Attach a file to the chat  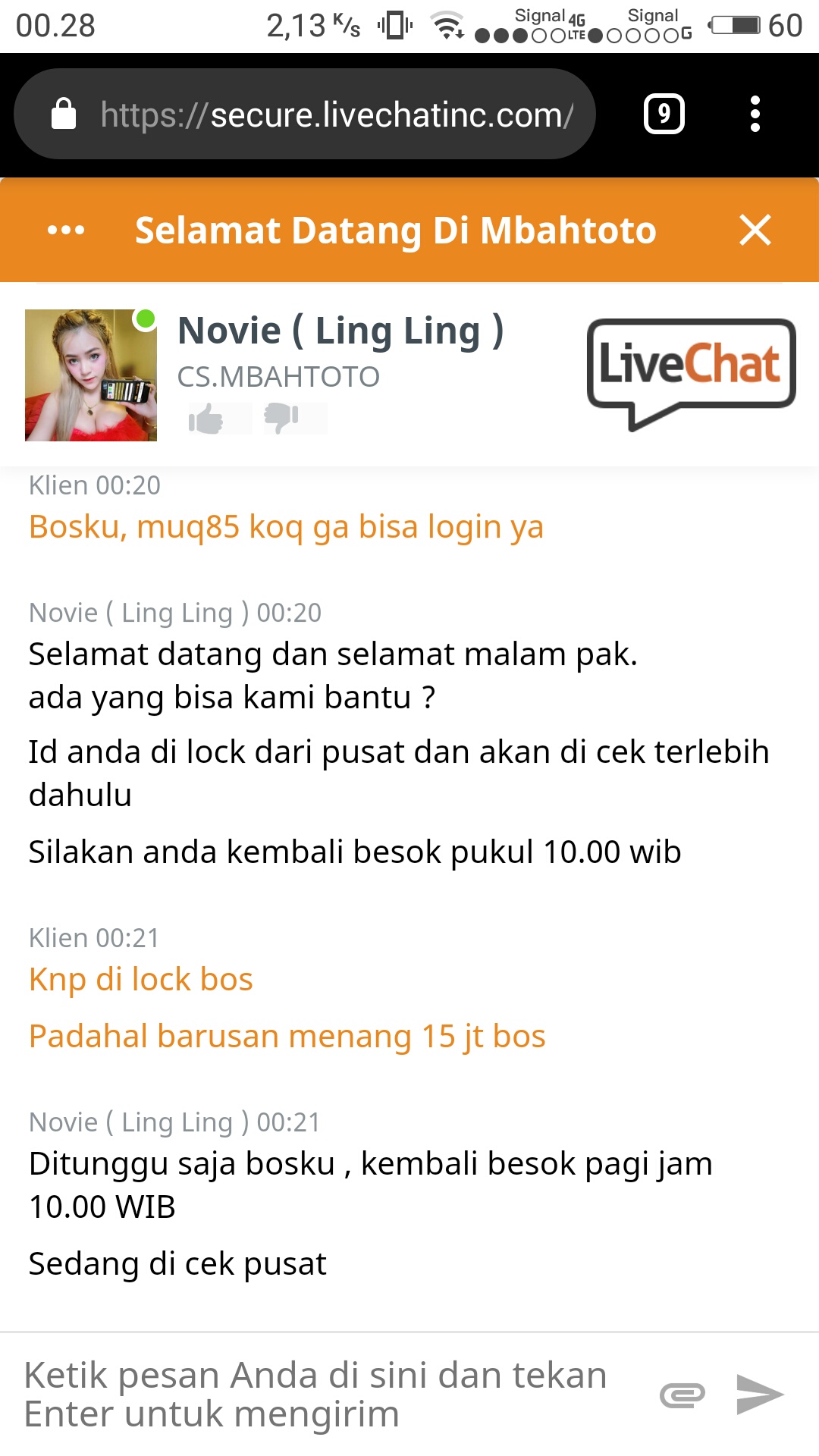pyautogui.click(x=682, y=1395)
